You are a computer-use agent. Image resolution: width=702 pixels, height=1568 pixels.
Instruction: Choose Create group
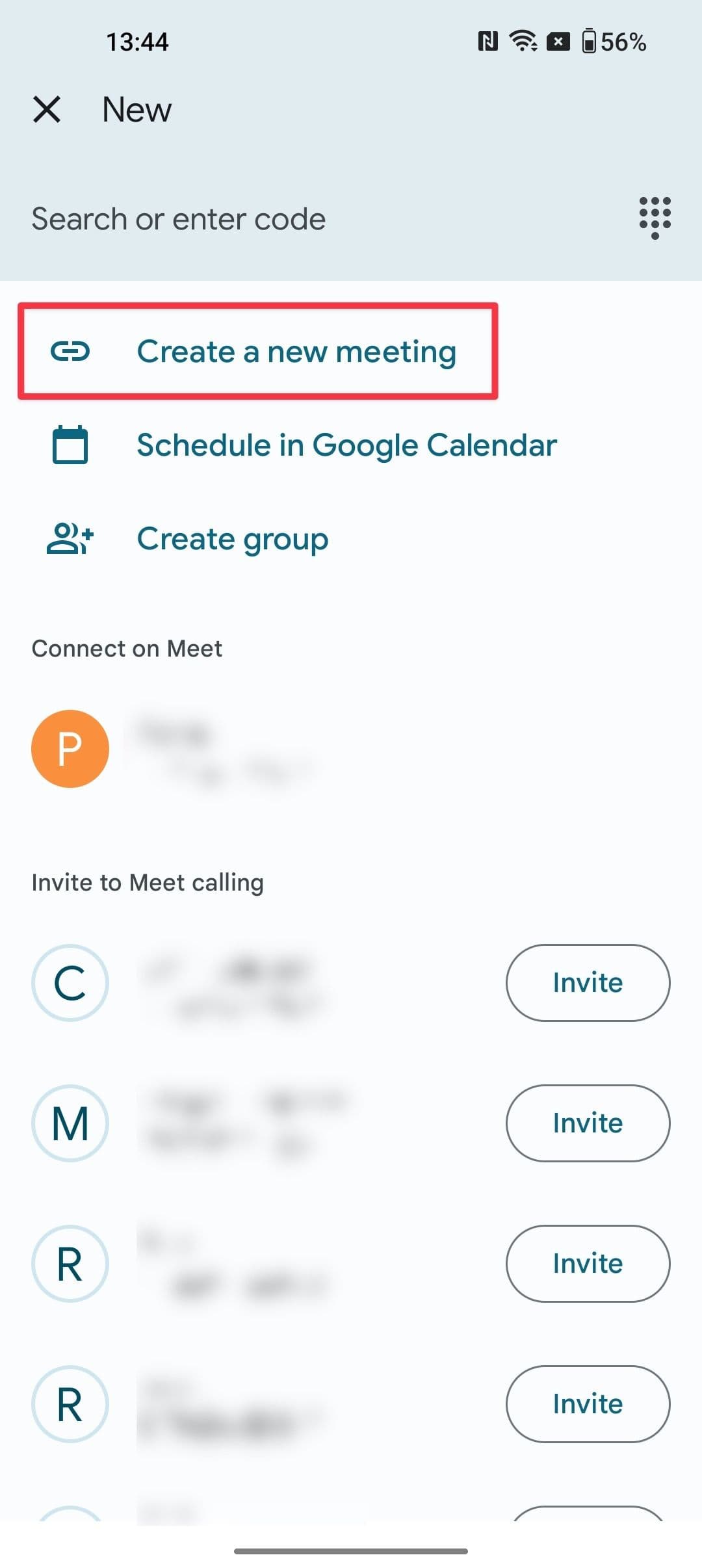232,538
